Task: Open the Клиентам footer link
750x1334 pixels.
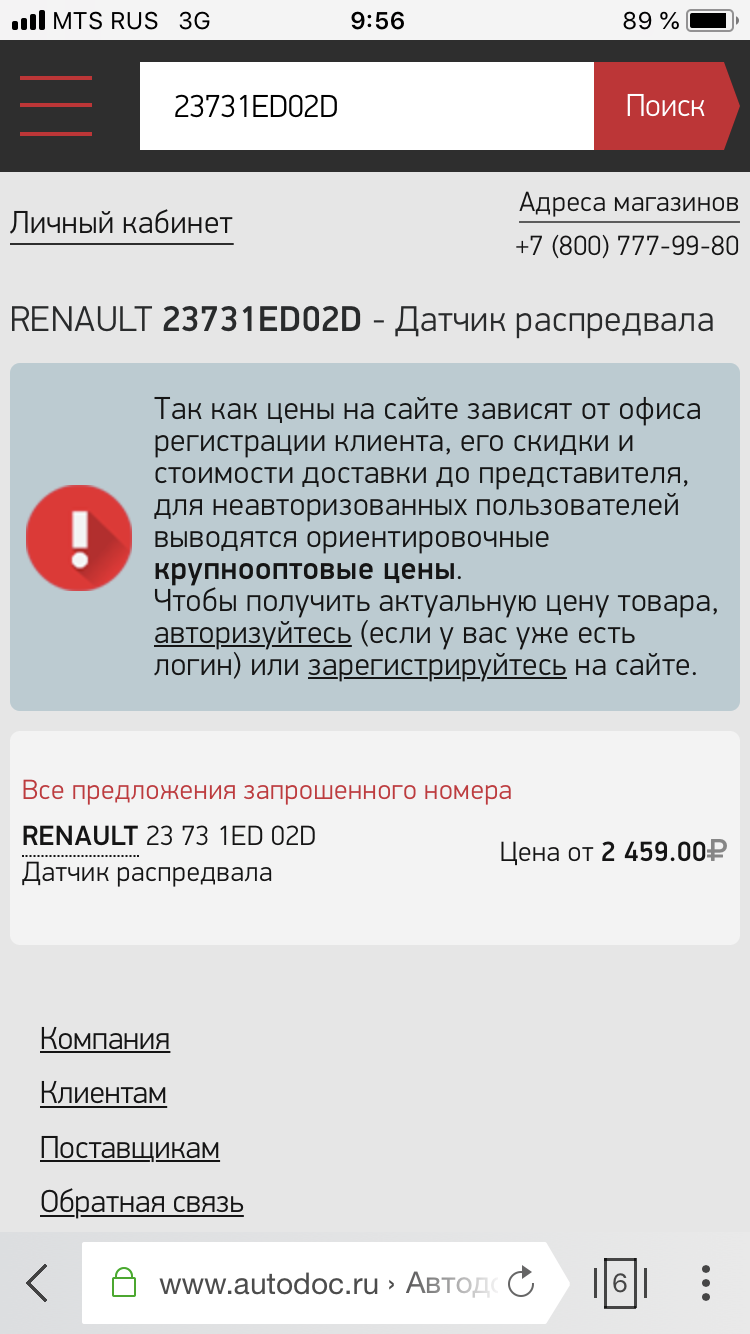Action: (x=103, y=1094)
